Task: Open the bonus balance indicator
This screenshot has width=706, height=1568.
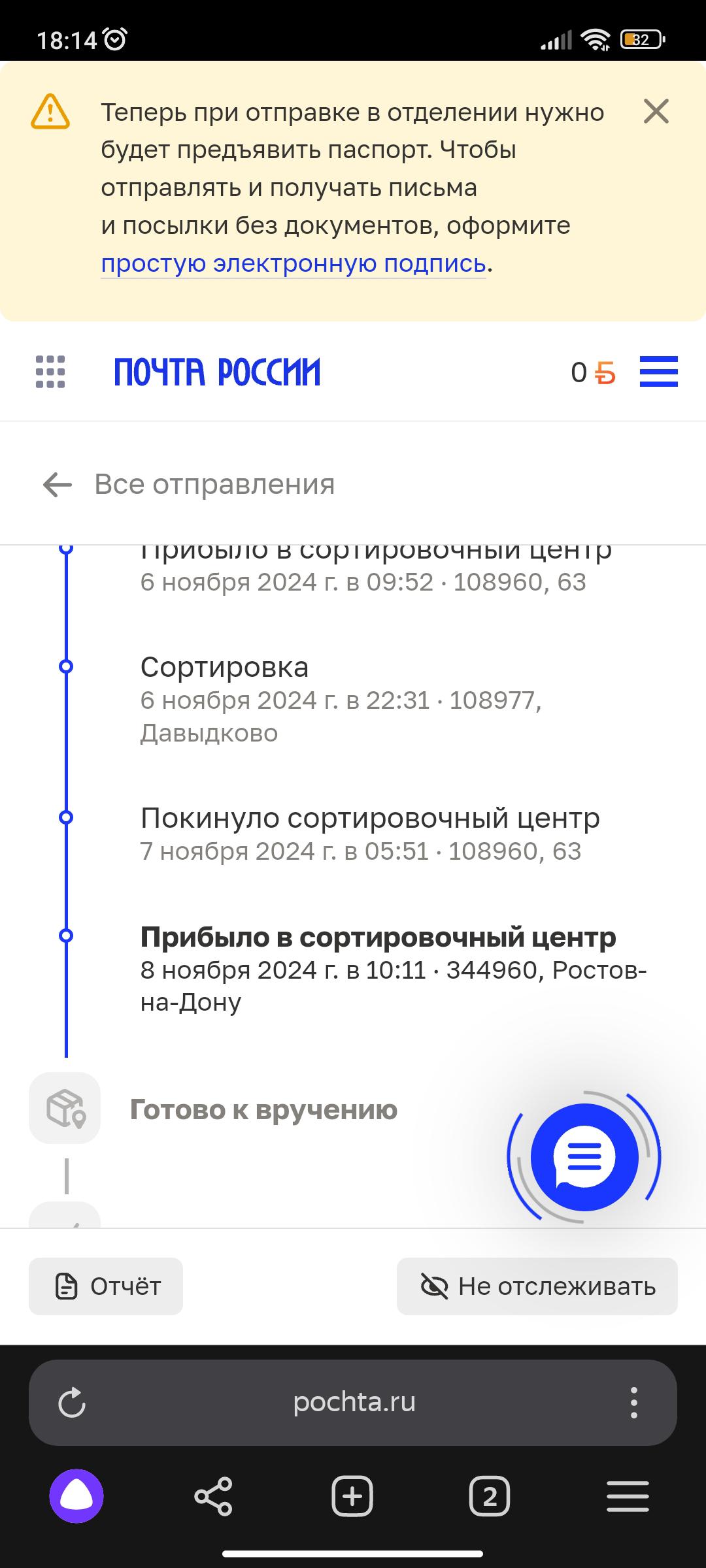Action: point(593,372)
